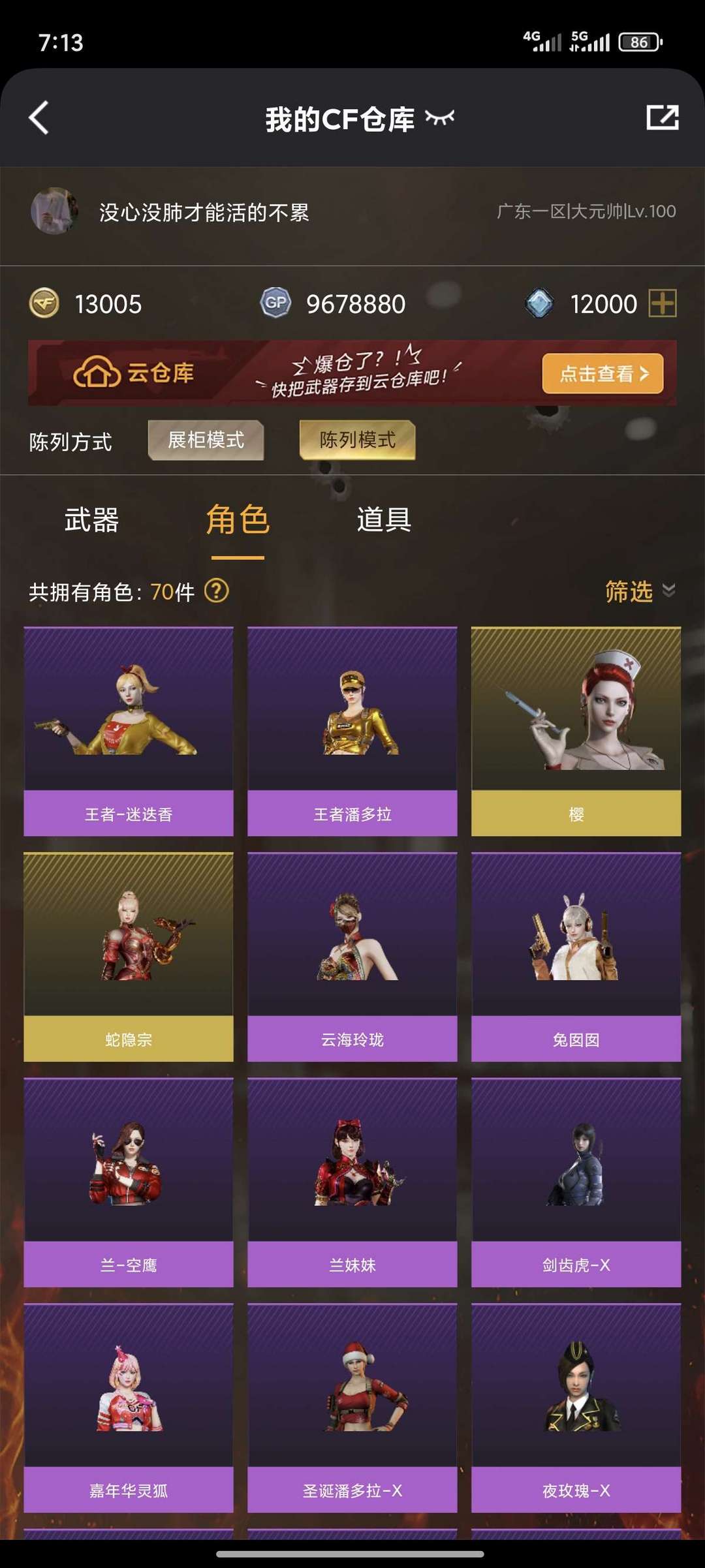View the 兰-空鹰 character
705x1568 pixels.
(x=129, y=1182)
